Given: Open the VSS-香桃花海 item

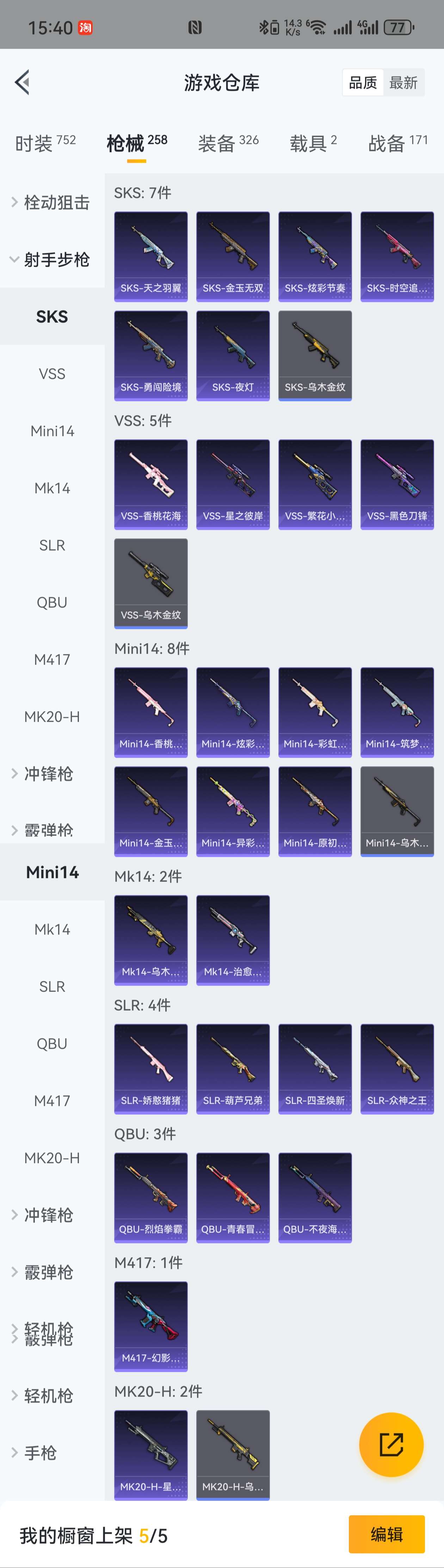Looking at the screenshot, I should pyautogui.click(x=151, y=485).
